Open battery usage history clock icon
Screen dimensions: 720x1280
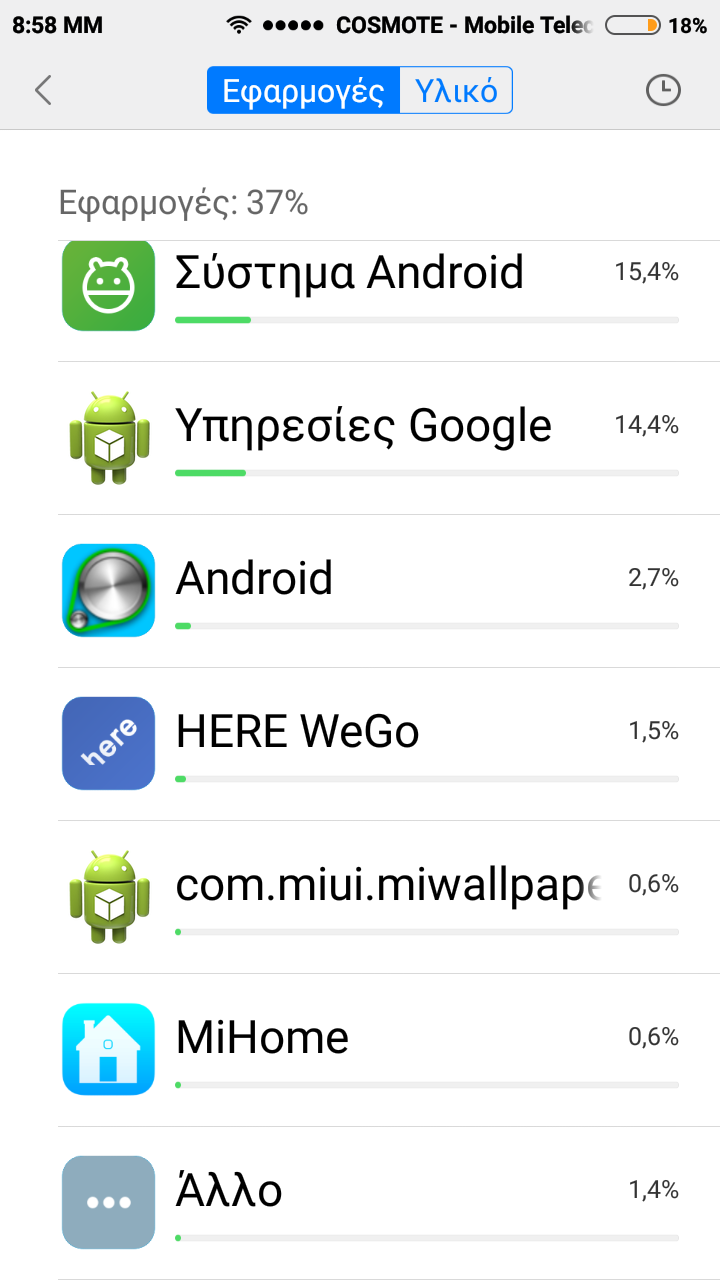point(662,90)
